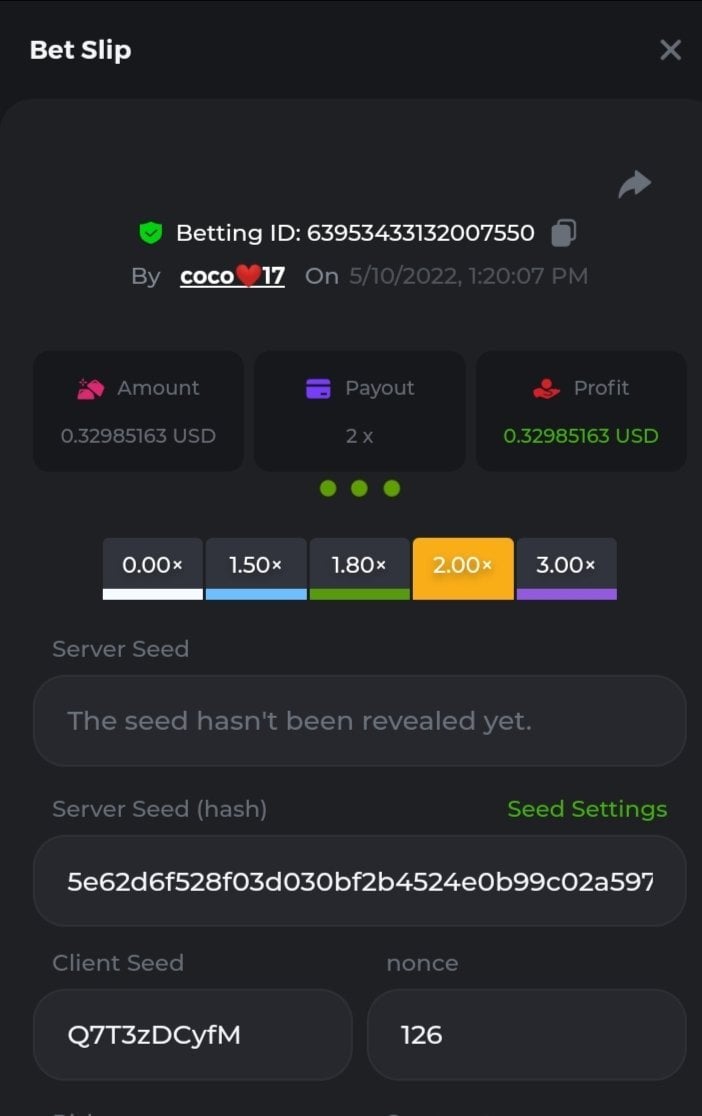Open Seed Settings

(587, 809)
